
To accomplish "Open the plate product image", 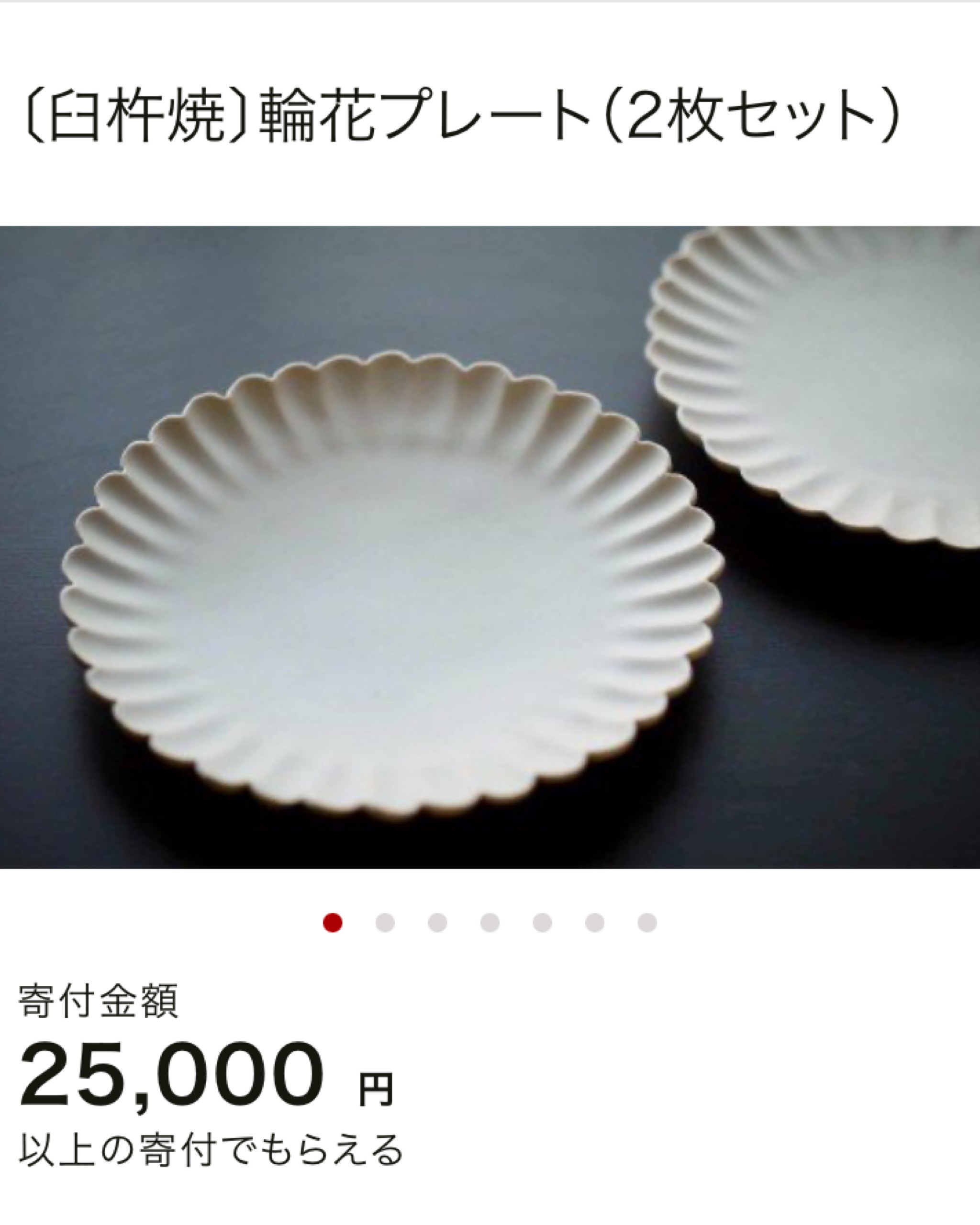I will (490, 546).
